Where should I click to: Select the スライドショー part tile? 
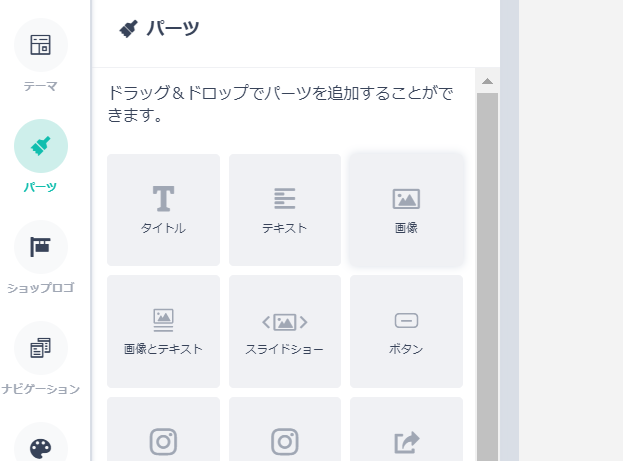(x=285, y=331)
